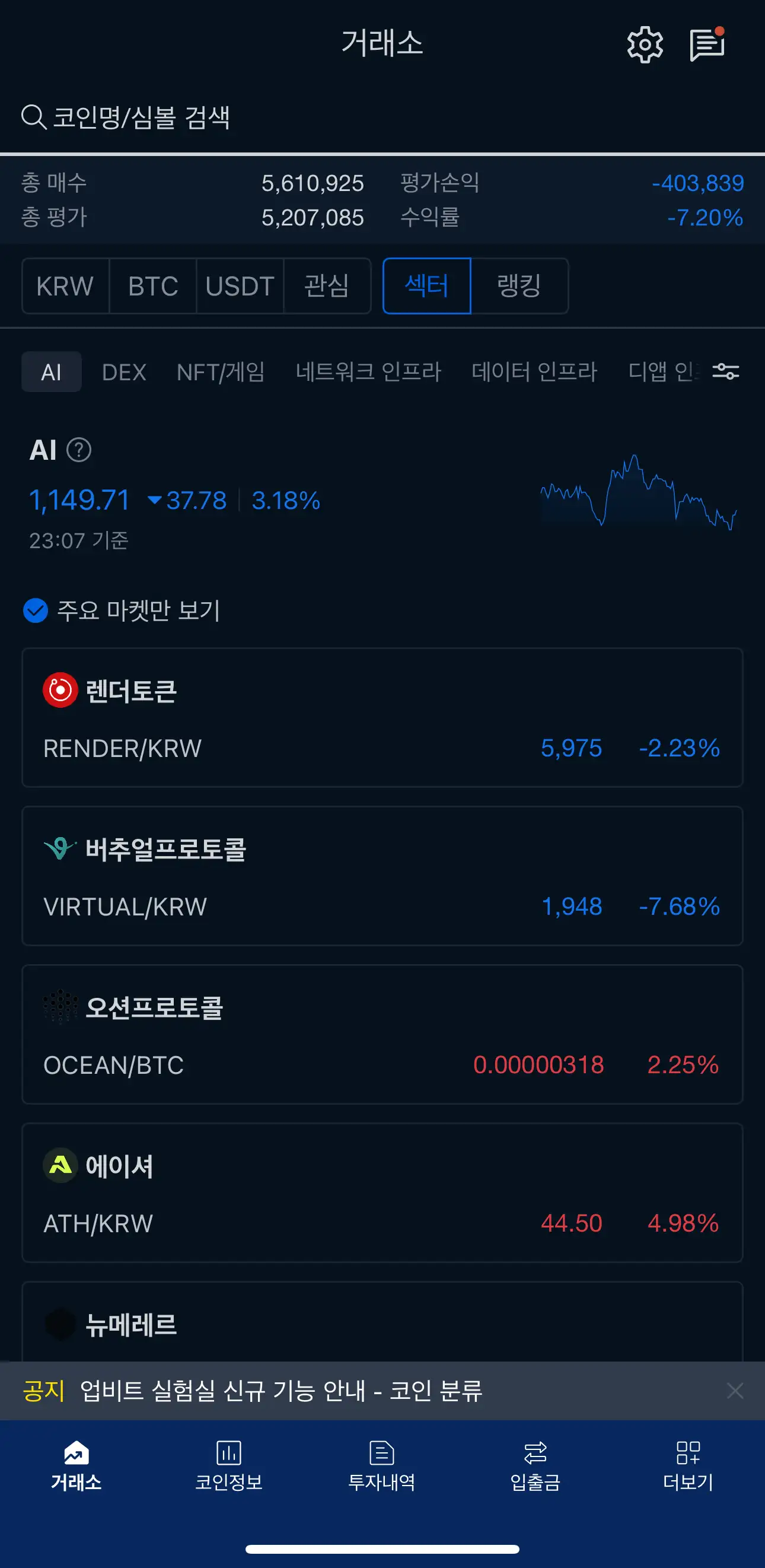
Task: Switch to the BTC market tab
Action: coord(152,286)
